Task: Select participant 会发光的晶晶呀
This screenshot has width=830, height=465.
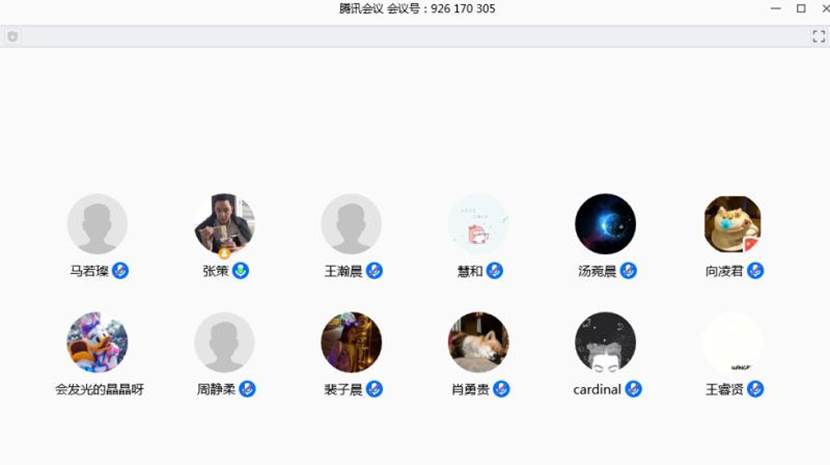Action: point(97,342)
